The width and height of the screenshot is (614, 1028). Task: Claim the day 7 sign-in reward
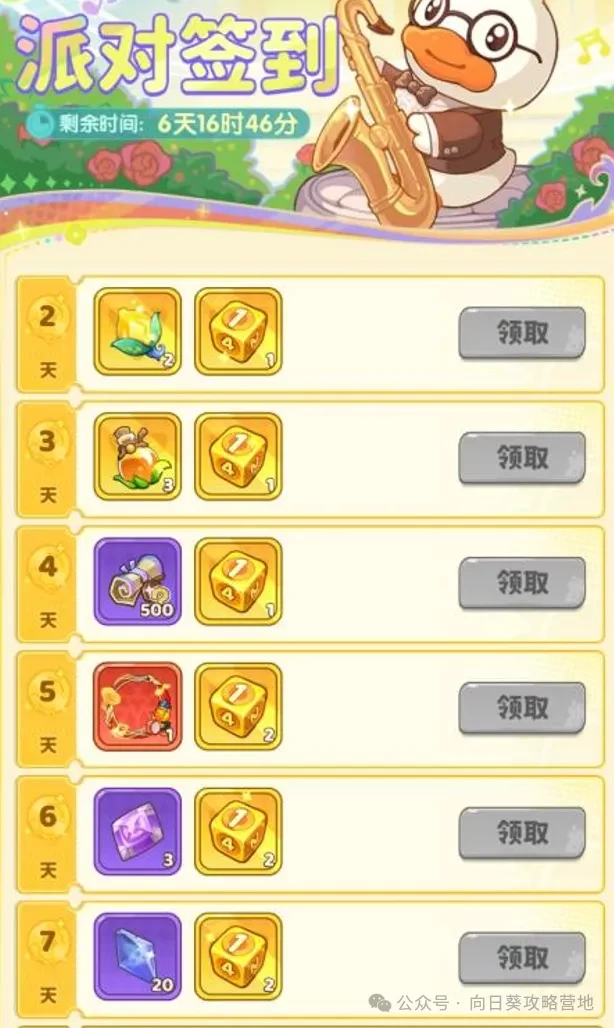coord(522,957)
